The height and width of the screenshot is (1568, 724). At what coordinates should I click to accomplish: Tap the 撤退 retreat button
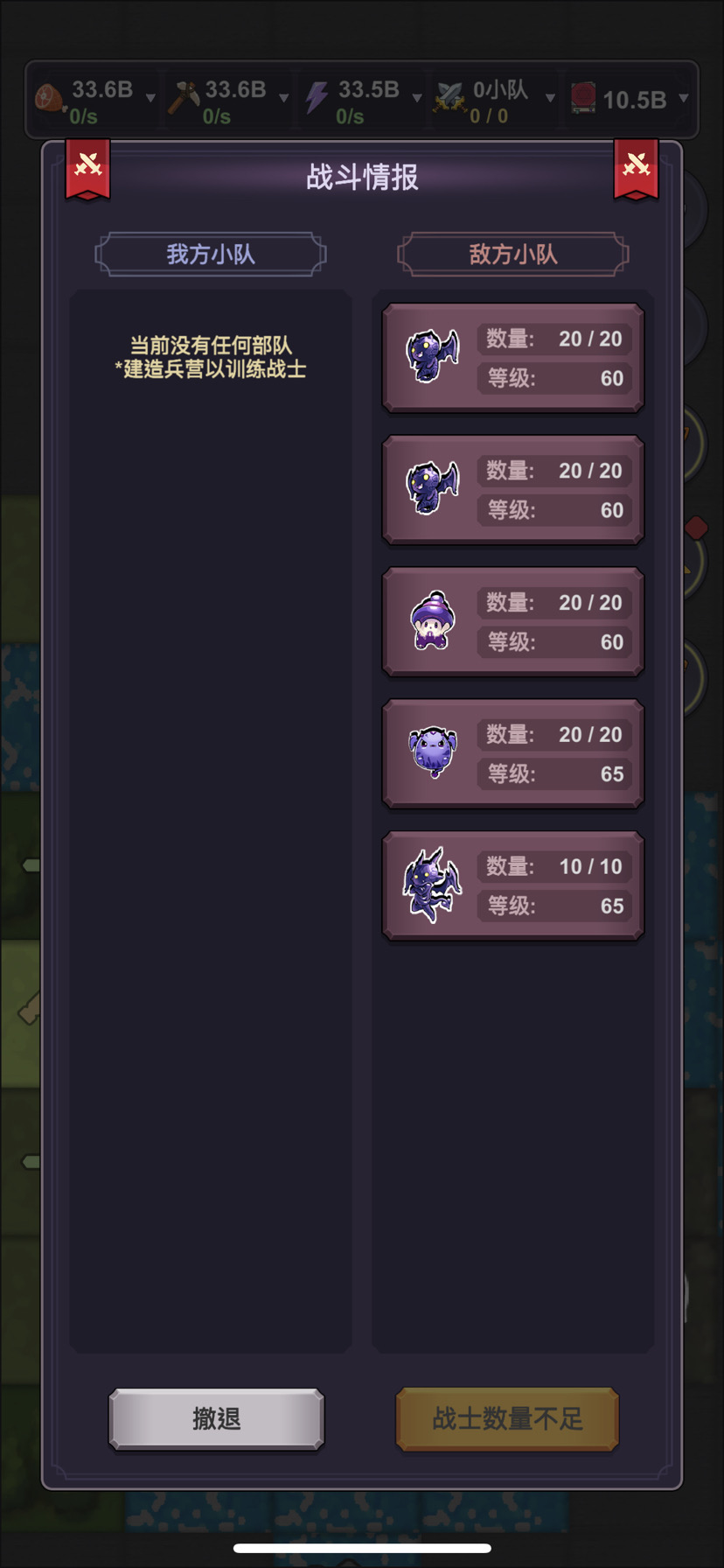pyautogui.click(x=216, y=1418)
